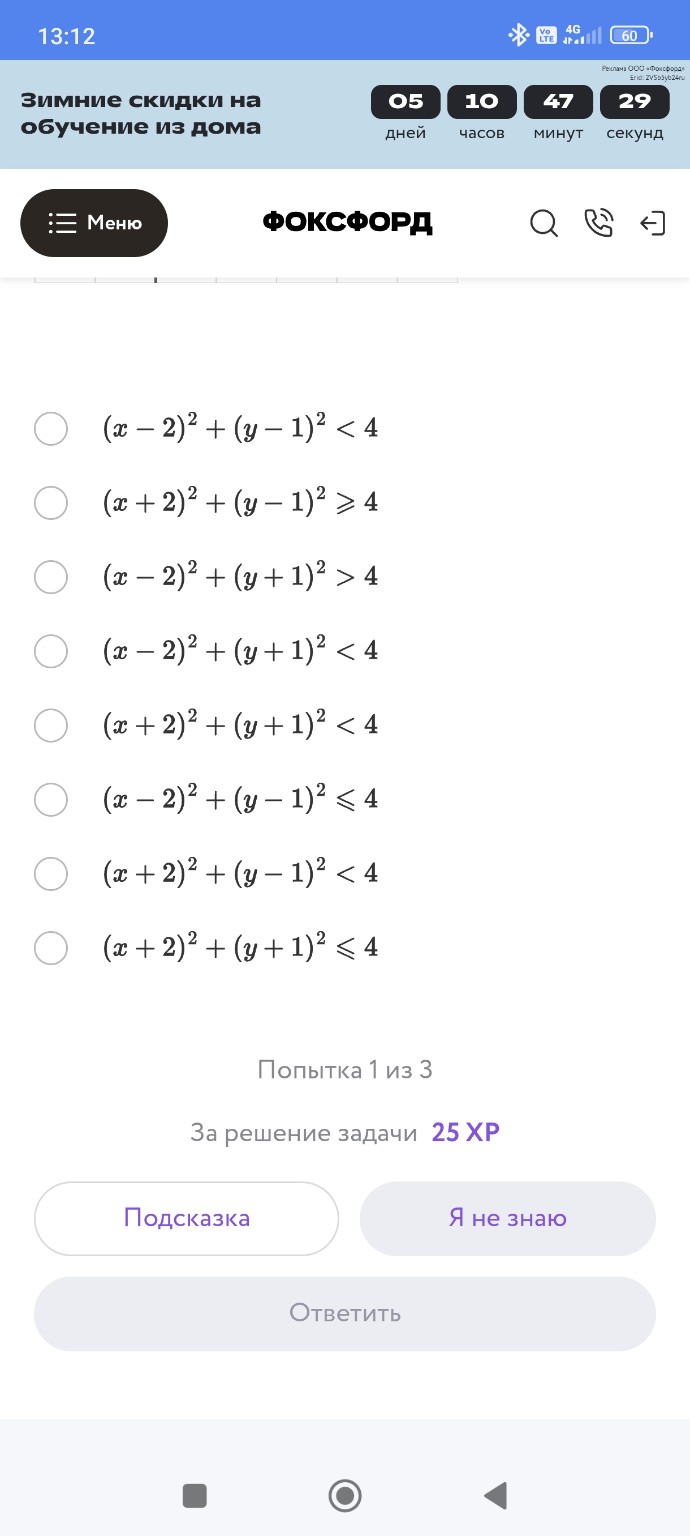Choose answer (x−2)²+(y+1)²<4
Viewport: 690px width, 1536px height.
51,651
